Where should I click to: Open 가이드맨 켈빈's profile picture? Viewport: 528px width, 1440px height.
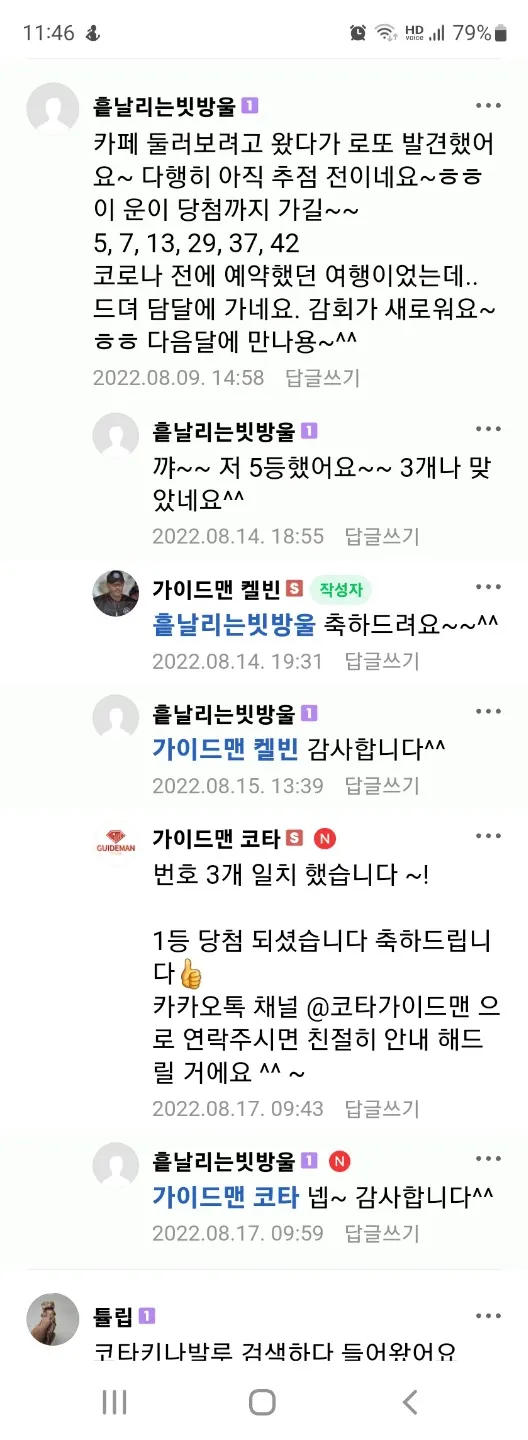tap(115, 594)
